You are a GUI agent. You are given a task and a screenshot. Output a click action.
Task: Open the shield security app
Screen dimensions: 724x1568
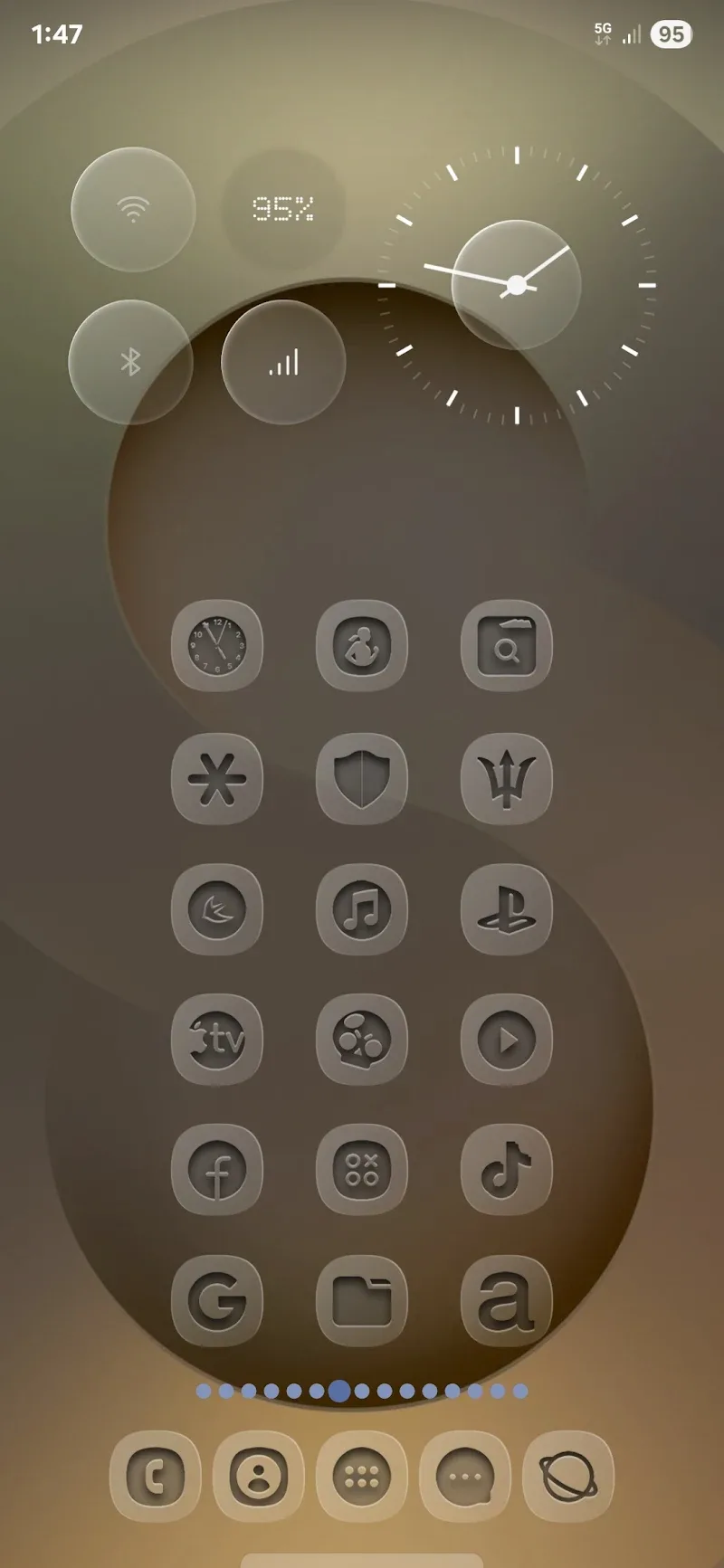[x=362, y=778]
